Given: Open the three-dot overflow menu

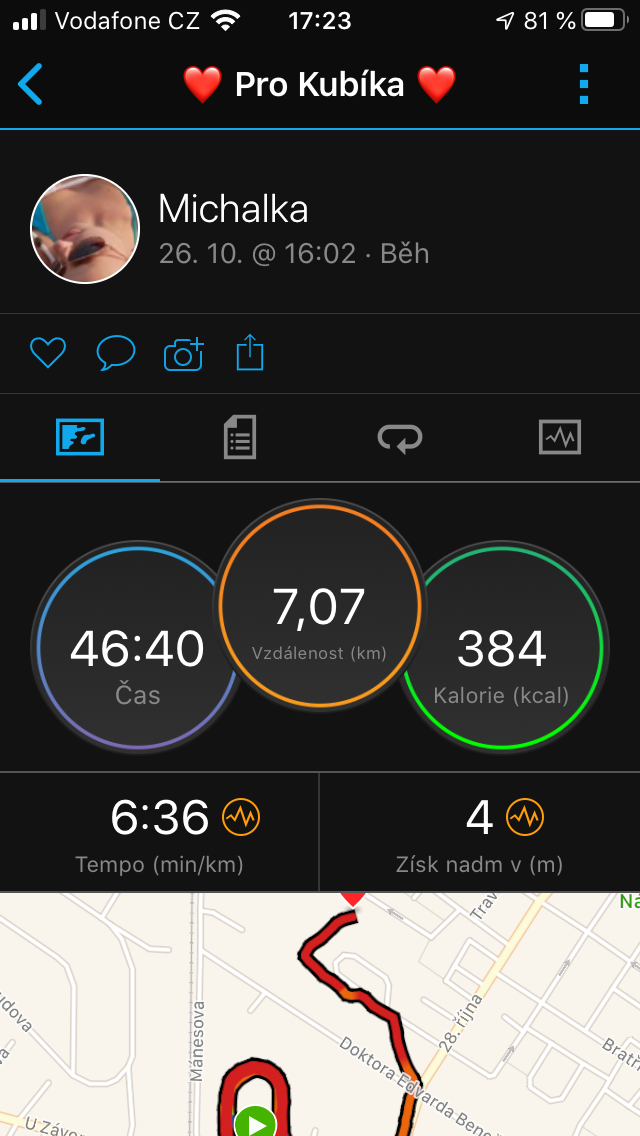Looking at the screenshot, I should 584,84.
